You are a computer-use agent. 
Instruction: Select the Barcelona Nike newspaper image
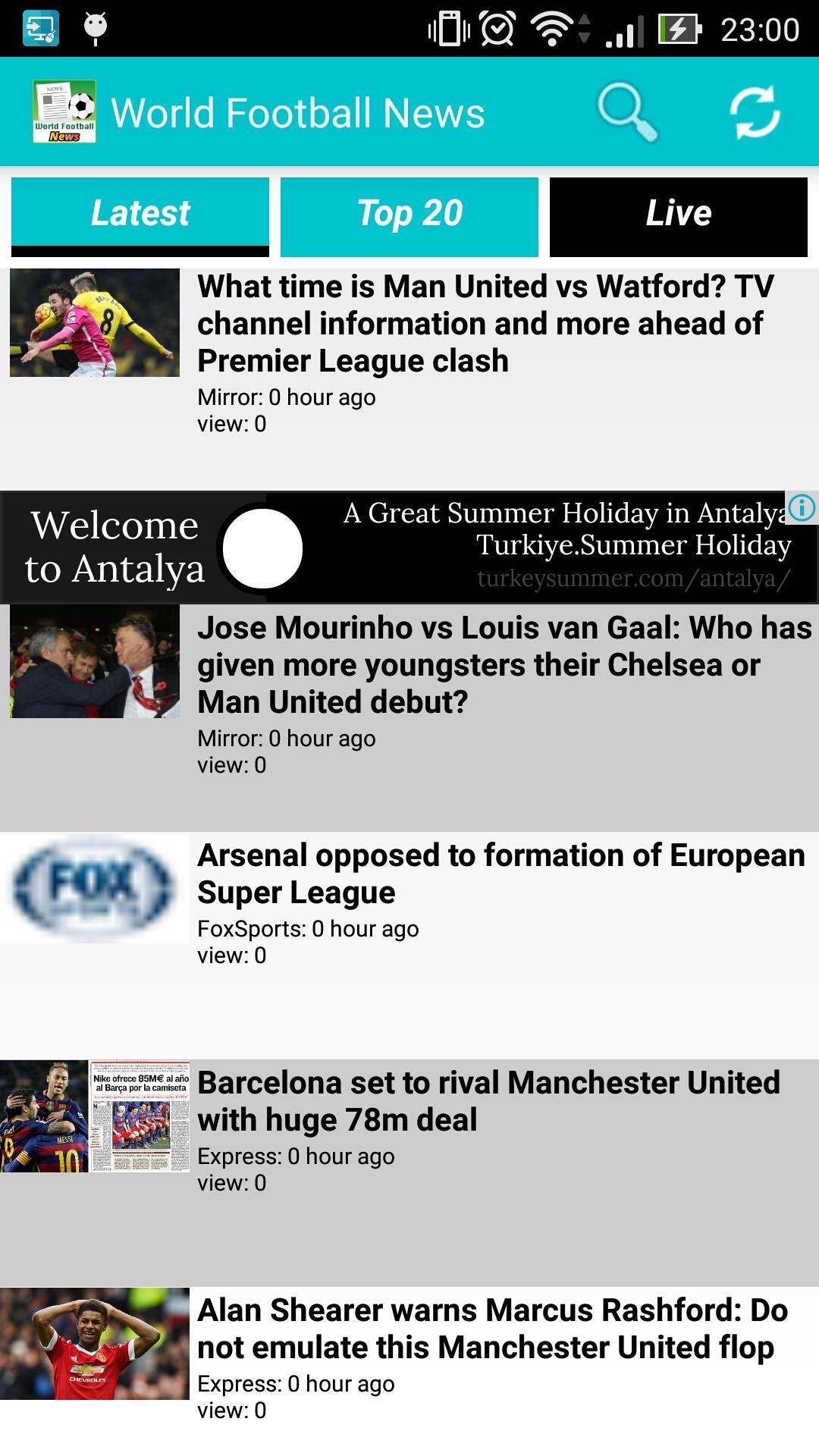140,1115
